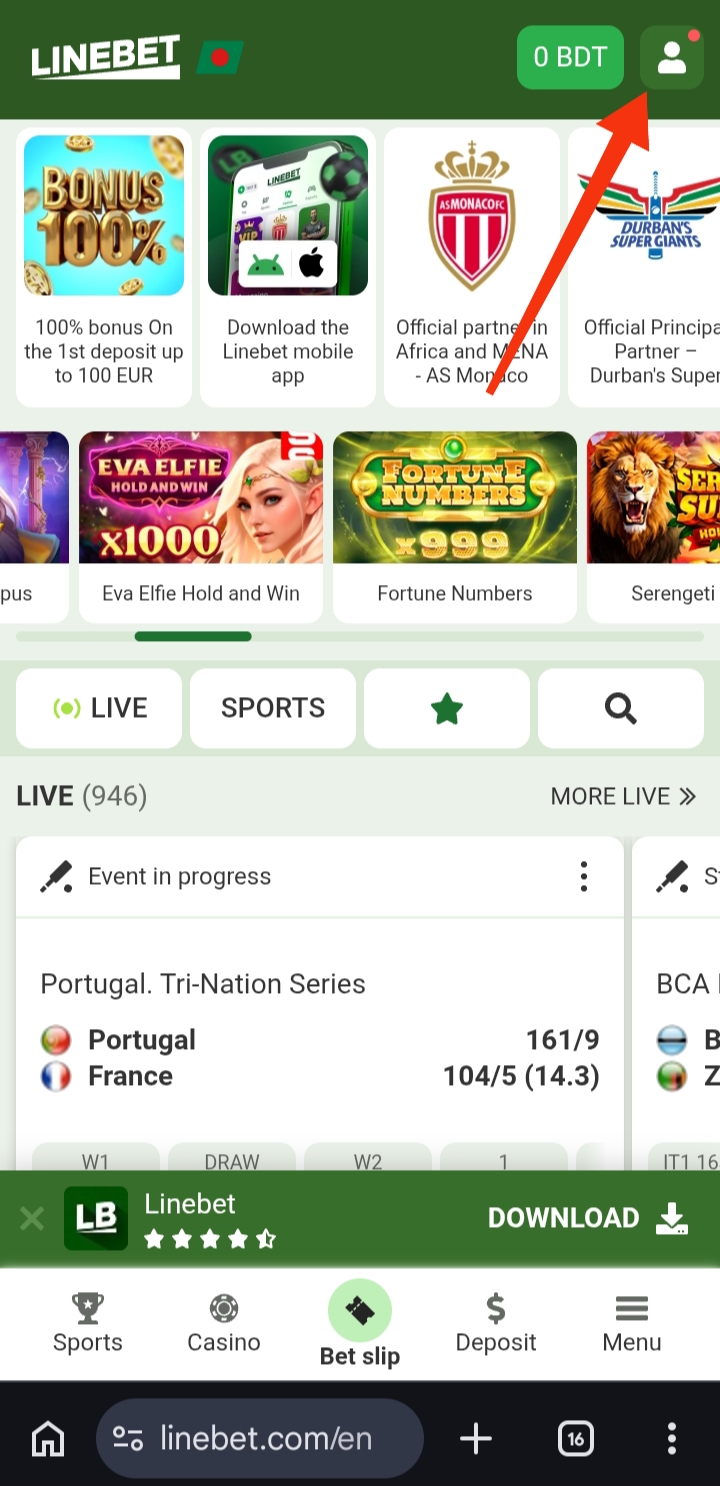
Task: Open the search magnifier
Action: (x=621, y=708)
